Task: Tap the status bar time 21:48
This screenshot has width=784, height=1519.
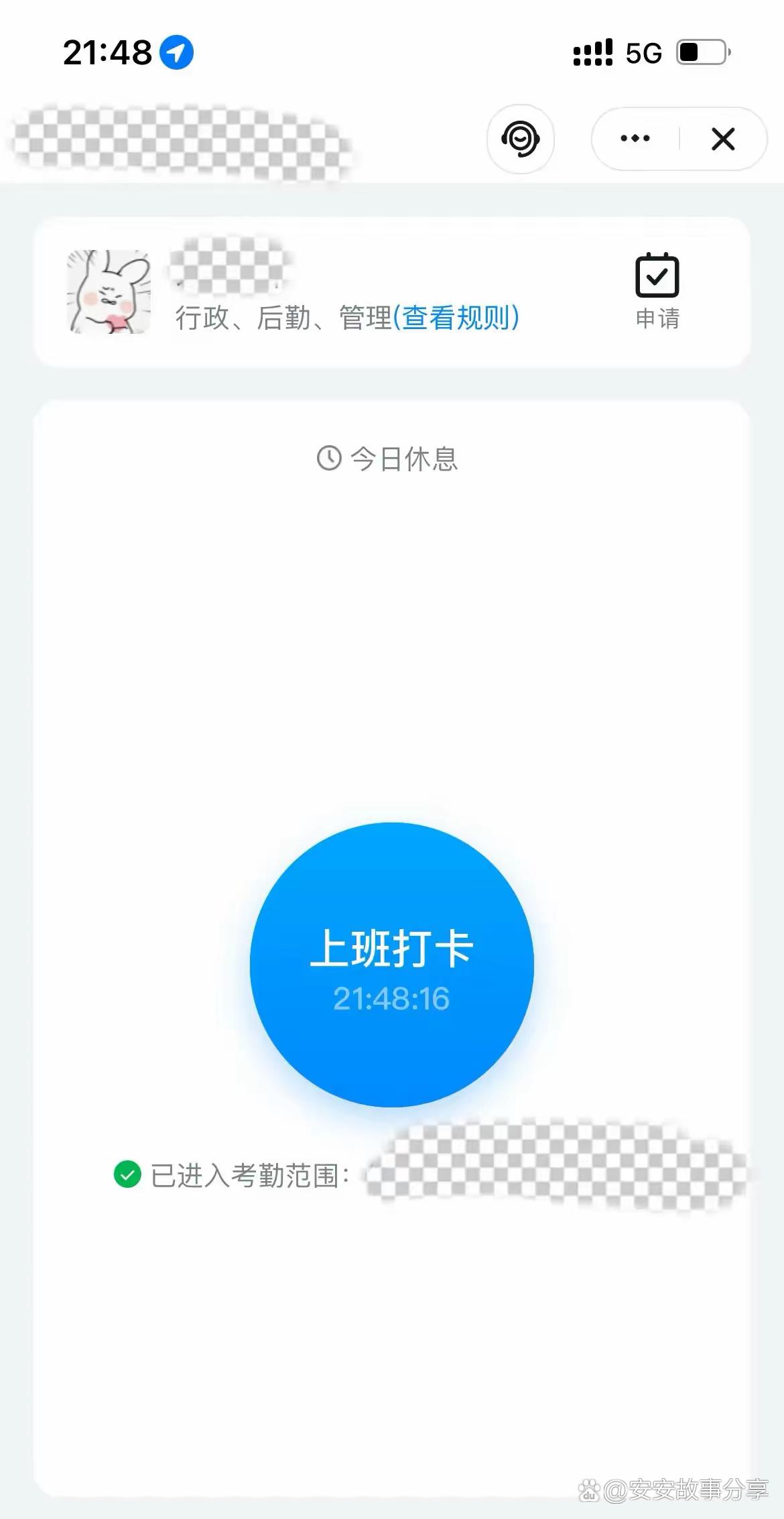Action: [107, 50]
